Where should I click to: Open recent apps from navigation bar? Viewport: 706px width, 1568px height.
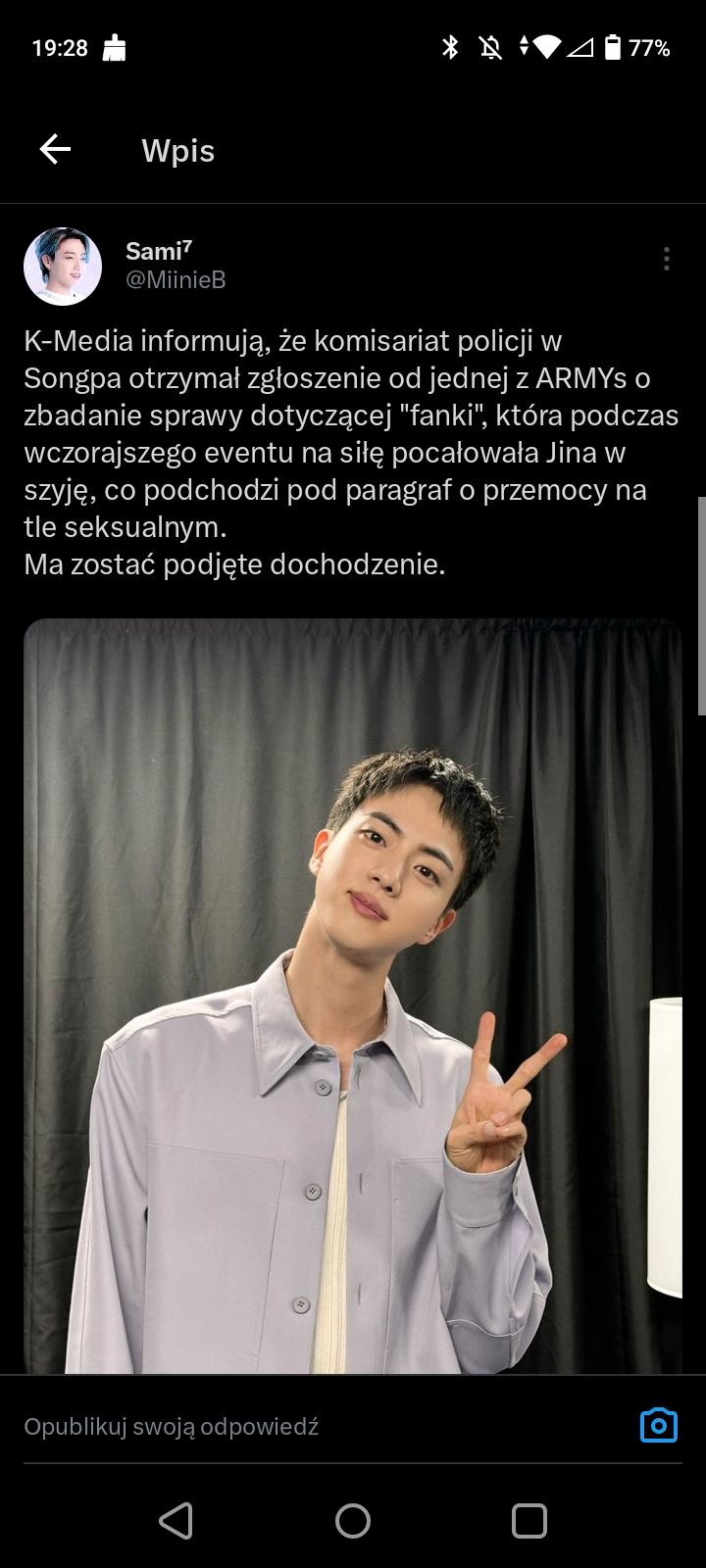[x=529, y=1521]
